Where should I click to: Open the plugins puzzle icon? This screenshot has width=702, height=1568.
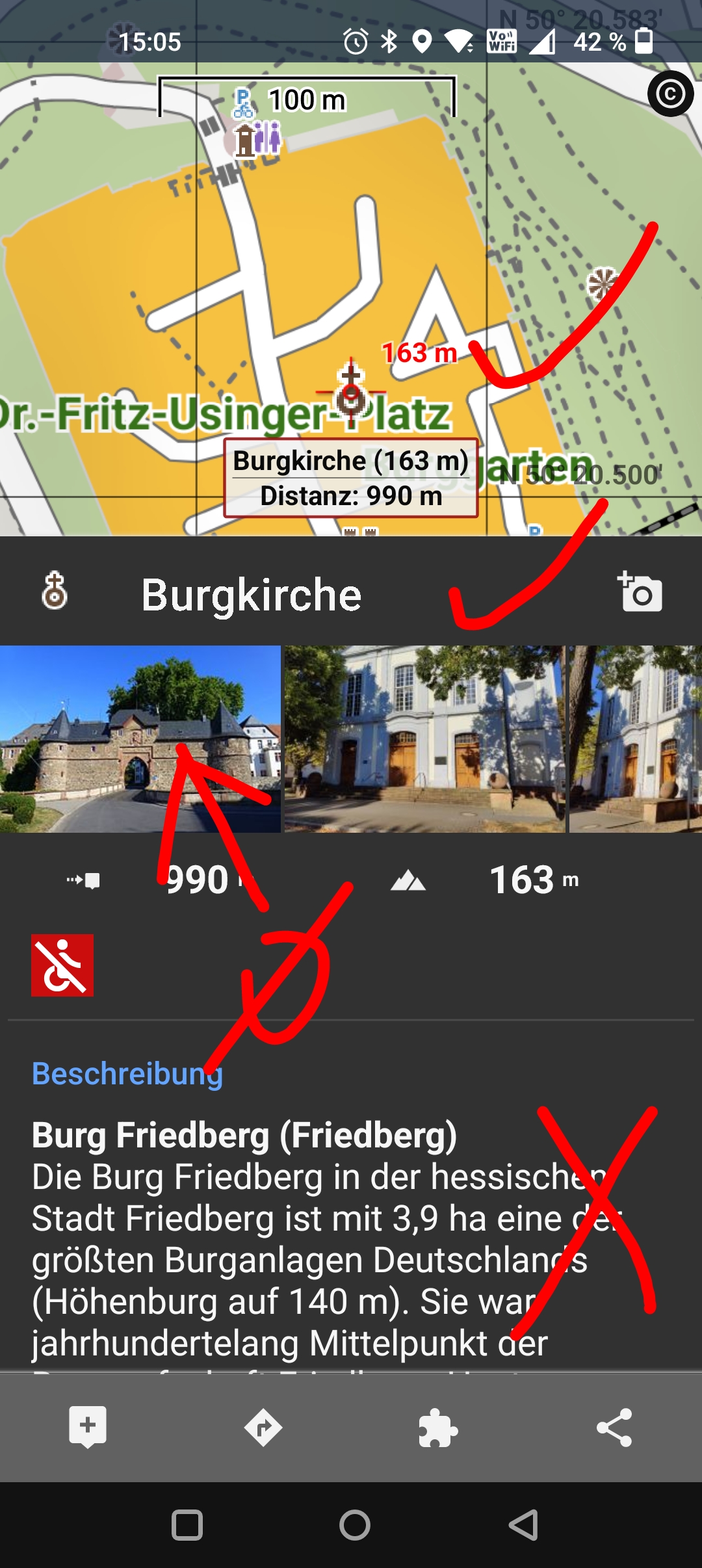[x=438, y=1428]
